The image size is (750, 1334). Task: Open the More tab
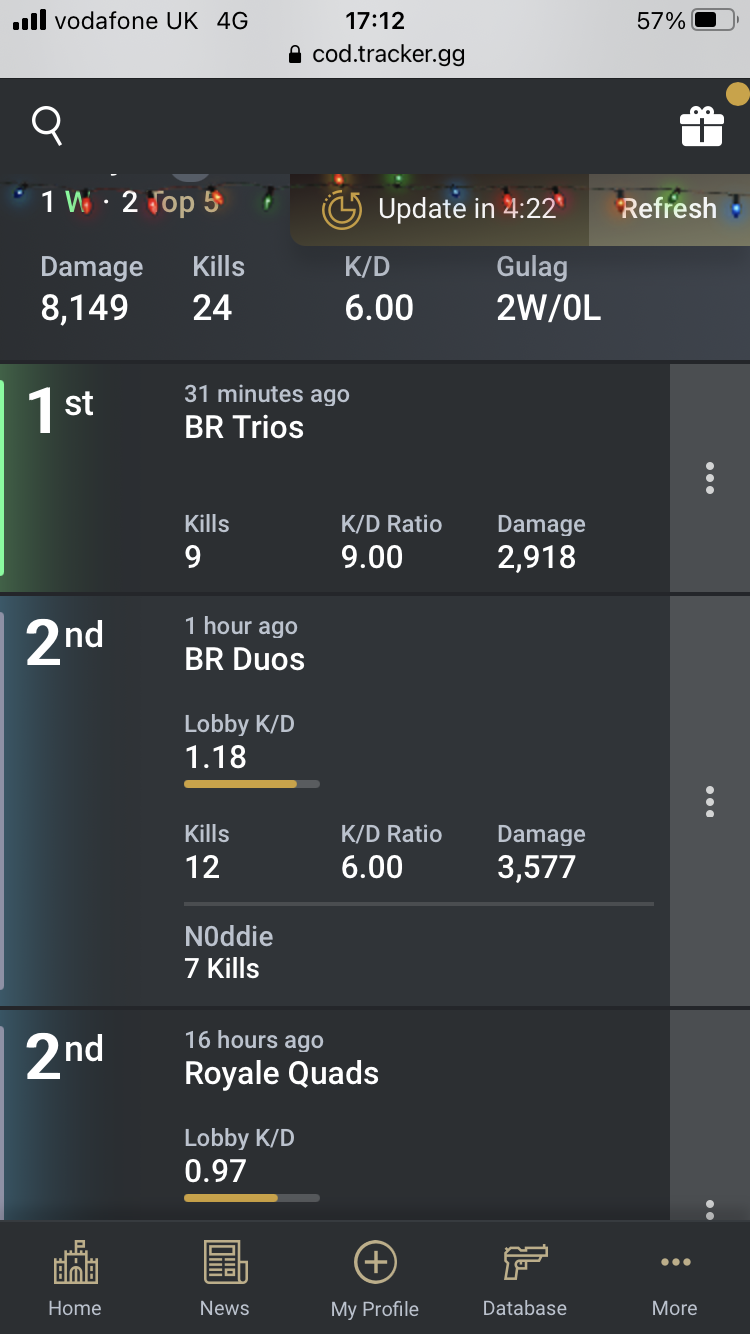pyautogui.click(x=675, y=1278)
